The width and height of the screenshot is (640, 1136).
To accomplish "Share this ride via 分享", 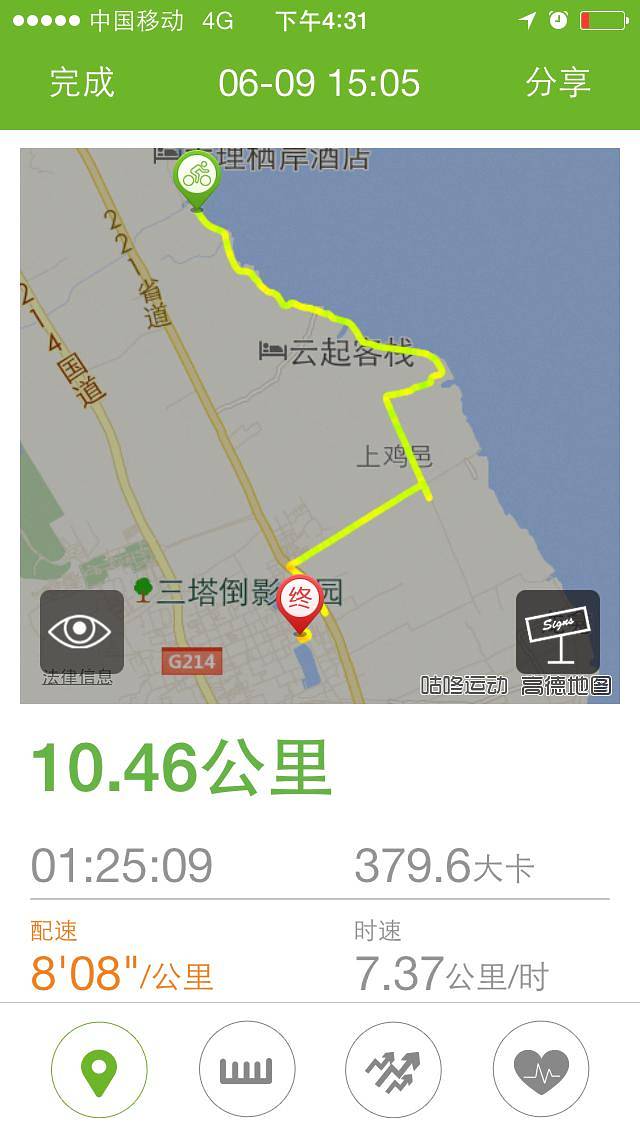I will 558,82.
